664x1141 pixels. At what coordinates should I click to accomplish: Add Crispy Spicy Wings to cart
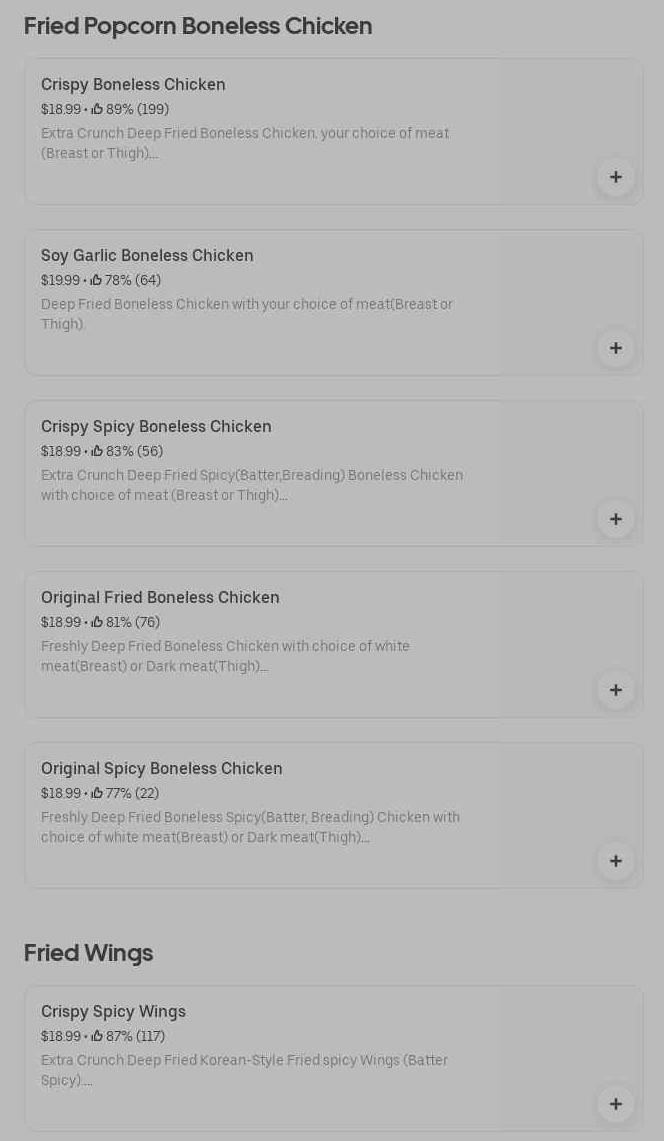click(x=616, y=1104)
